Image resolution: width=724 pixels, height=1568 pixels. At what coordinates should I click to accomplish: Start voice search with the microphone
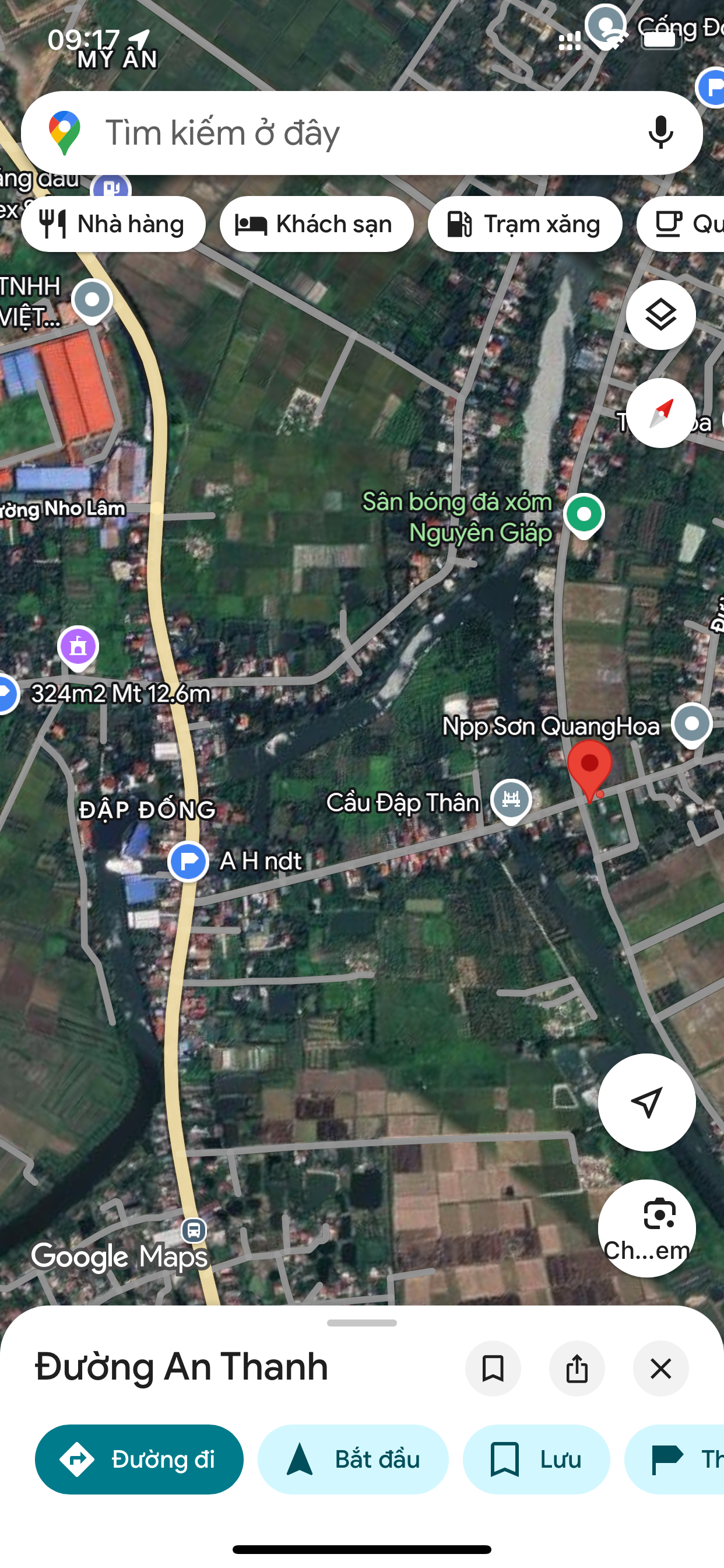coord(660,132)
